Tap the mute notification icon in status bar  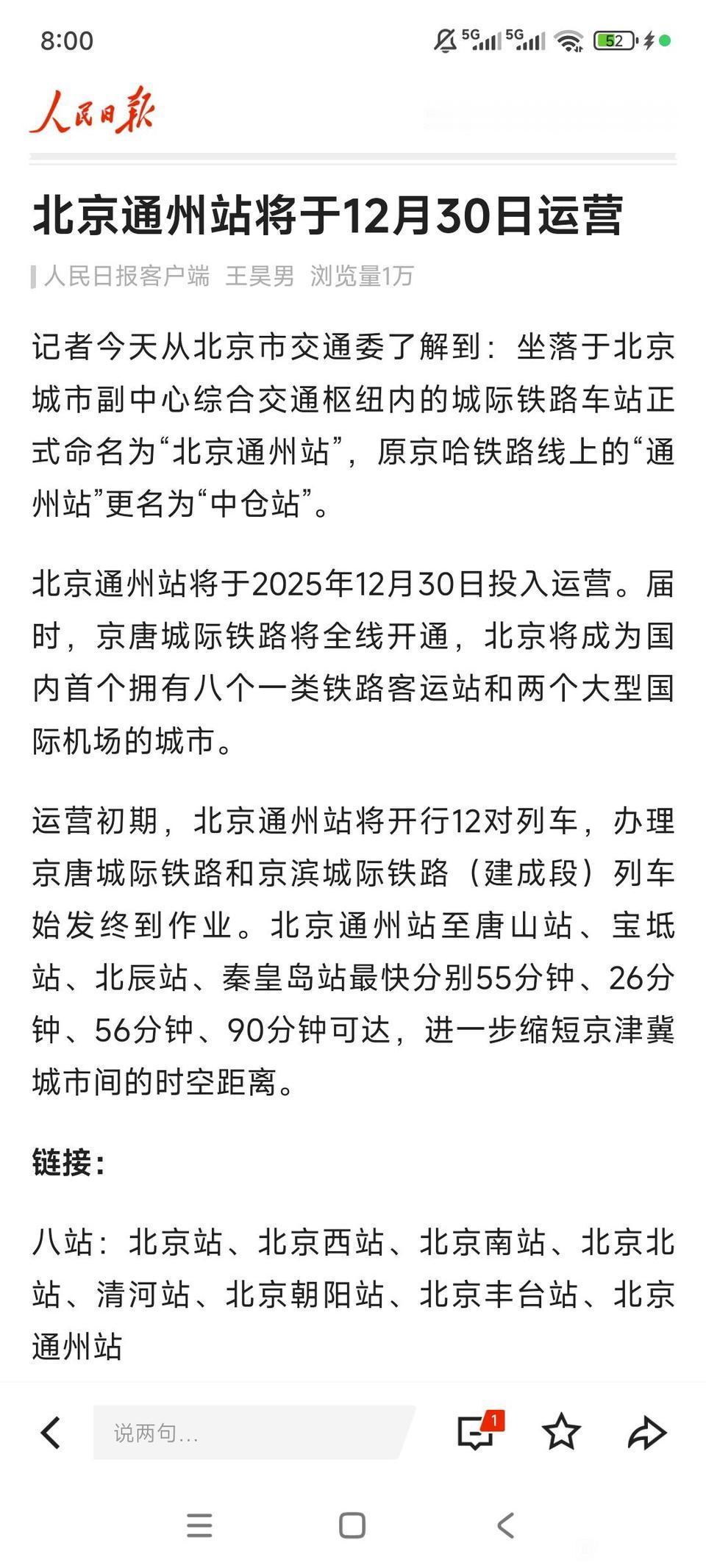[443, 39]
